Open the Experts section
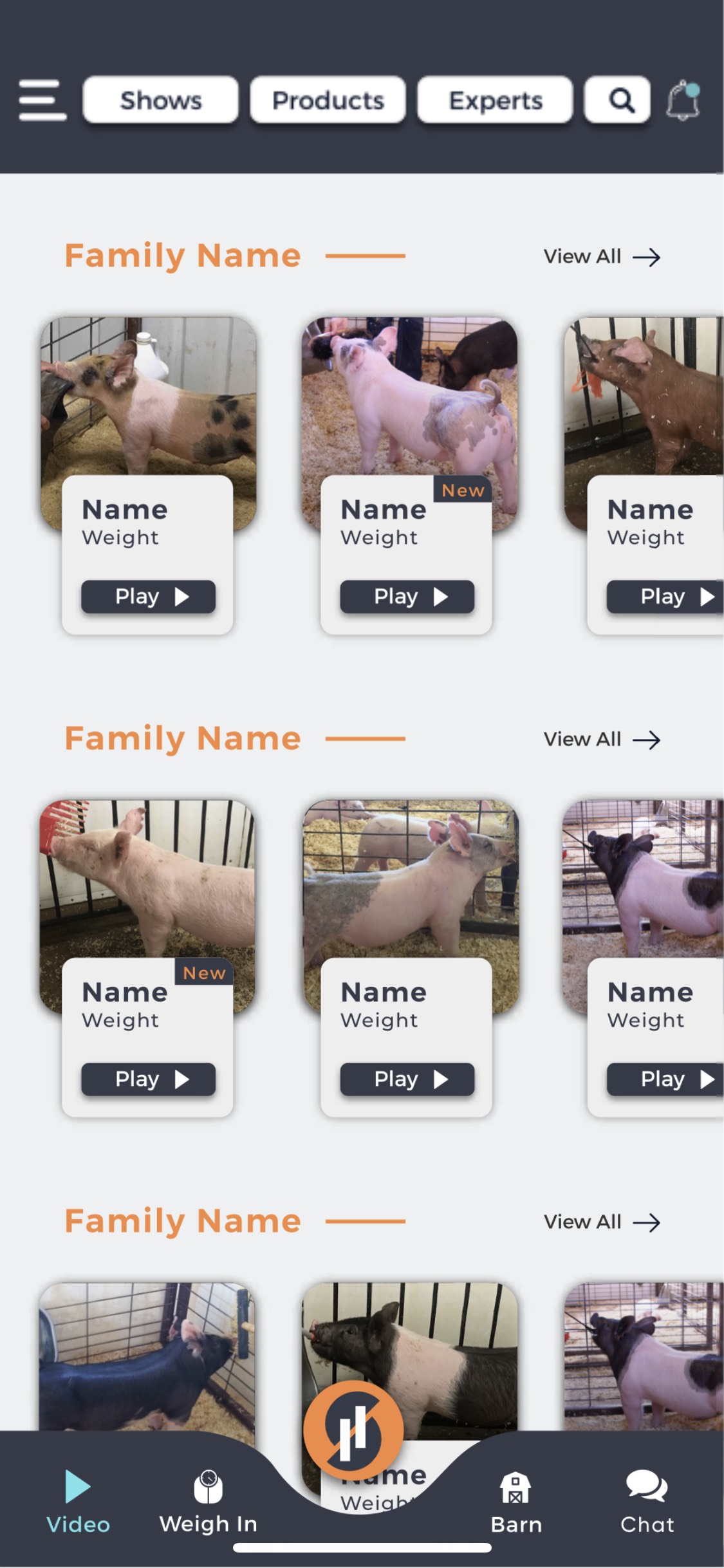 pyautogui.click(x=495, y=100)
